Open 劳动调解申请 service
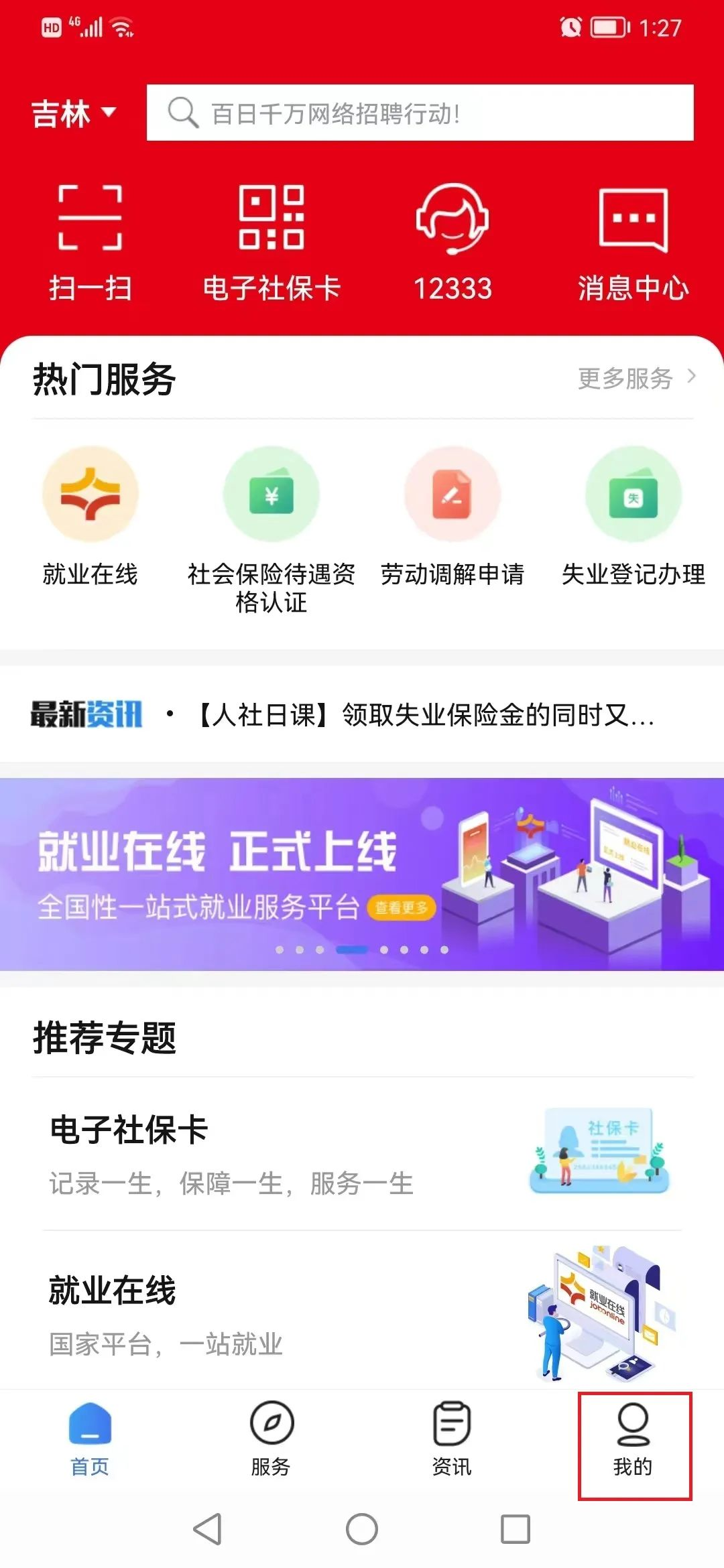The image size is (724, 1568). [452, 516]
